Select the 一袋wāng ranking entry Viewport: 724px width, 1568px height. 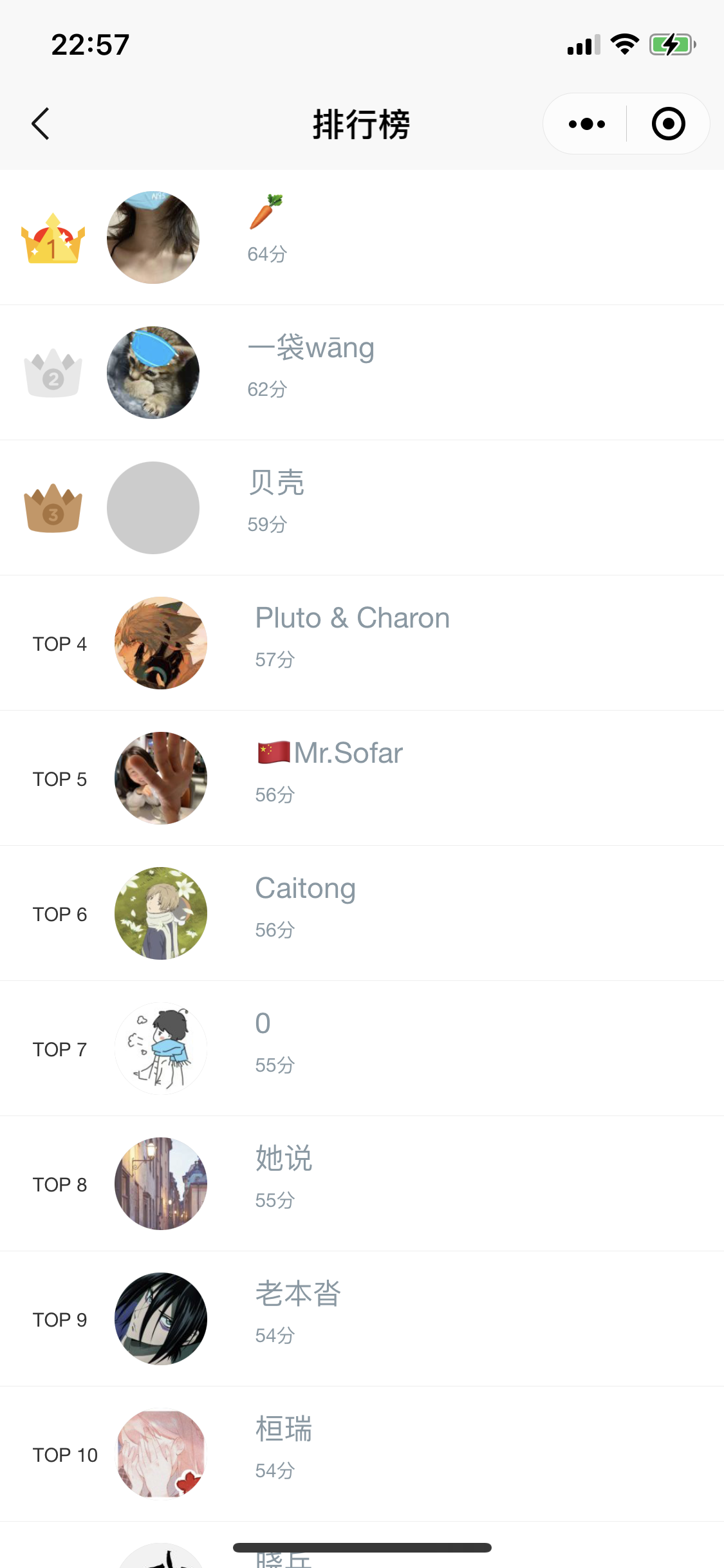coord(362,373)
